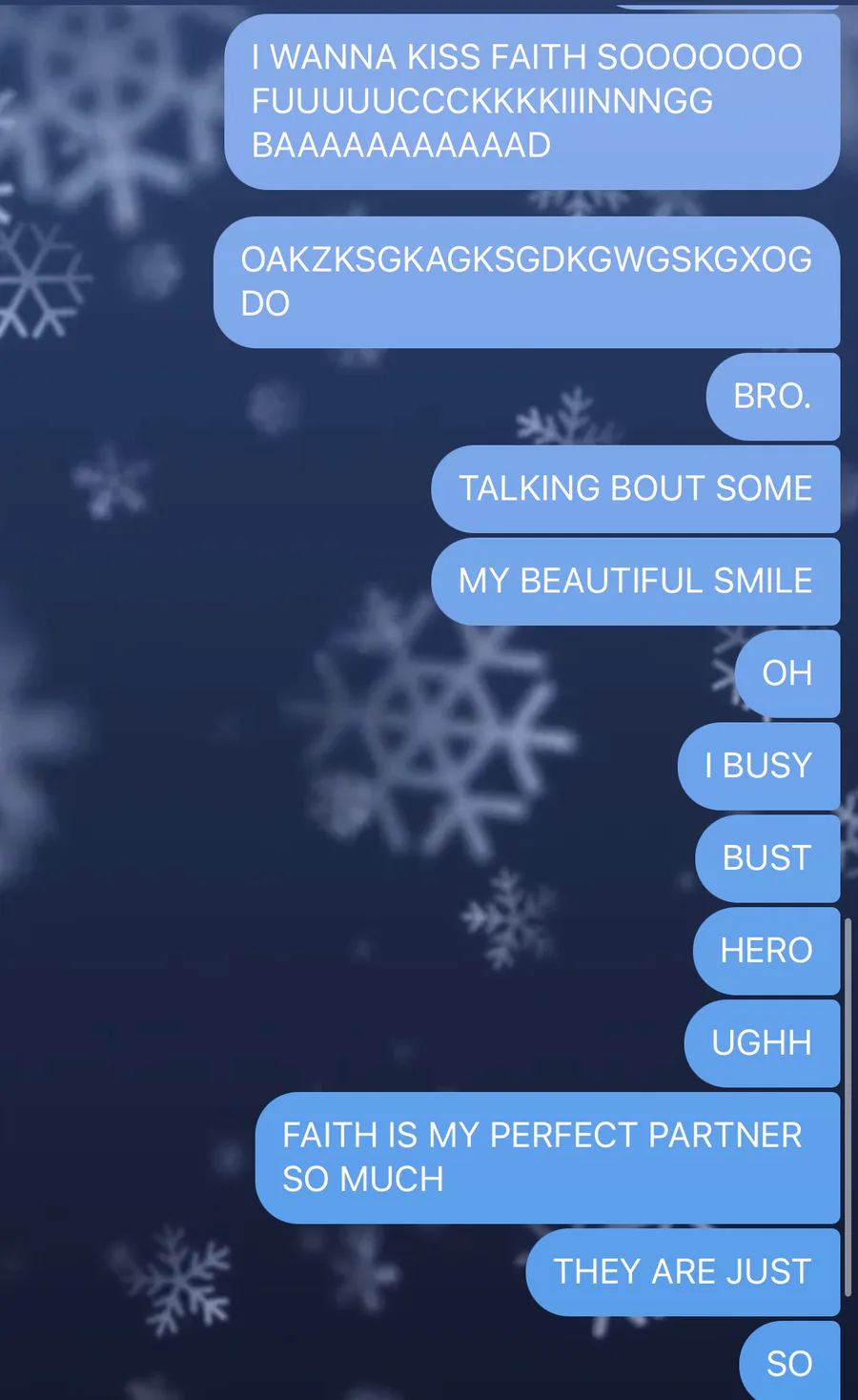This screenshot has height=1400, width=858.
Task: Tap the chat scrollbar handle
Action: click(848, 1109)
